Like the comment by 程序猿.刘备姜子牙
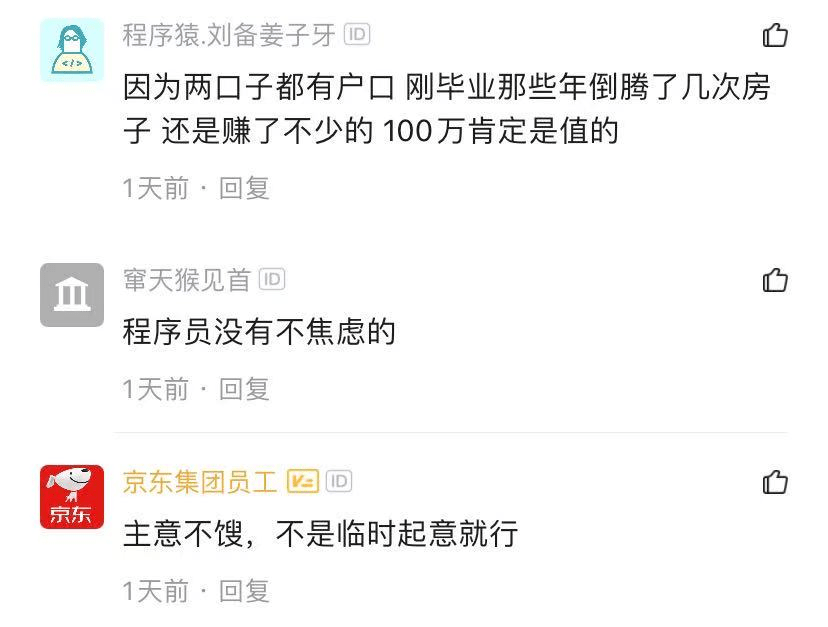The image size is (828, 627). pyautogui.click(x=775, y=36)
